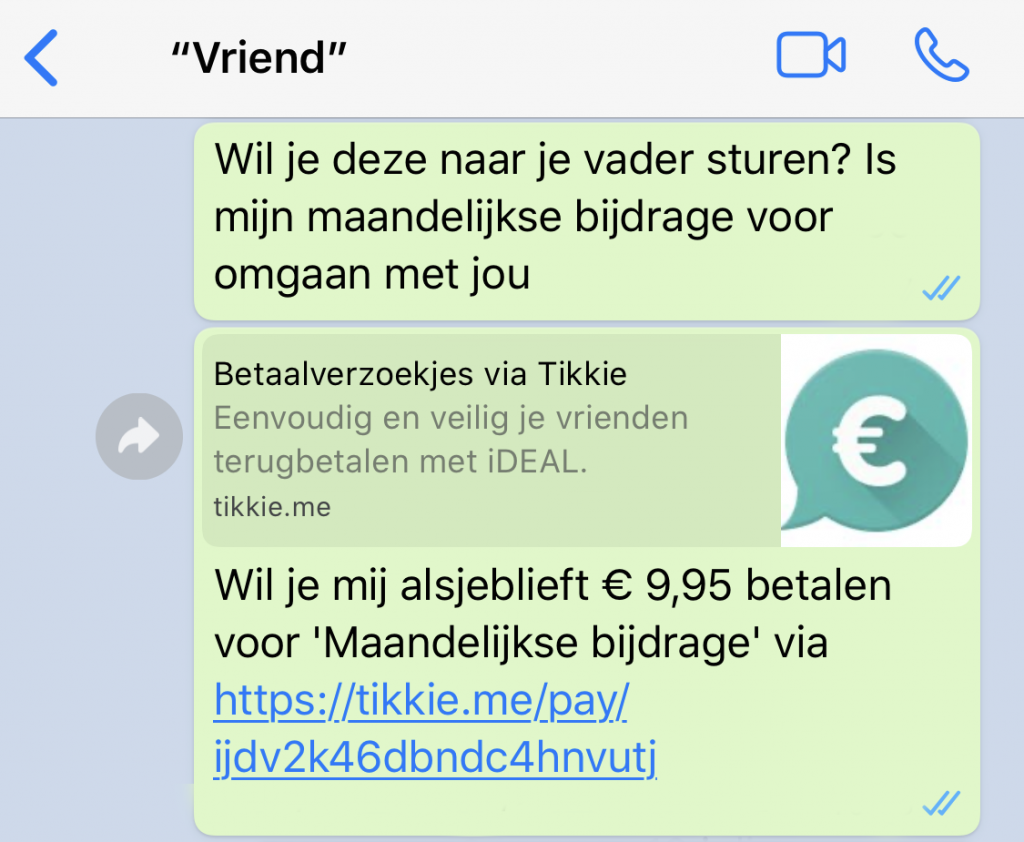Screen dimensions: 1024x842
Task: Start a video call with Vriend
Action: tap(811, 56)
